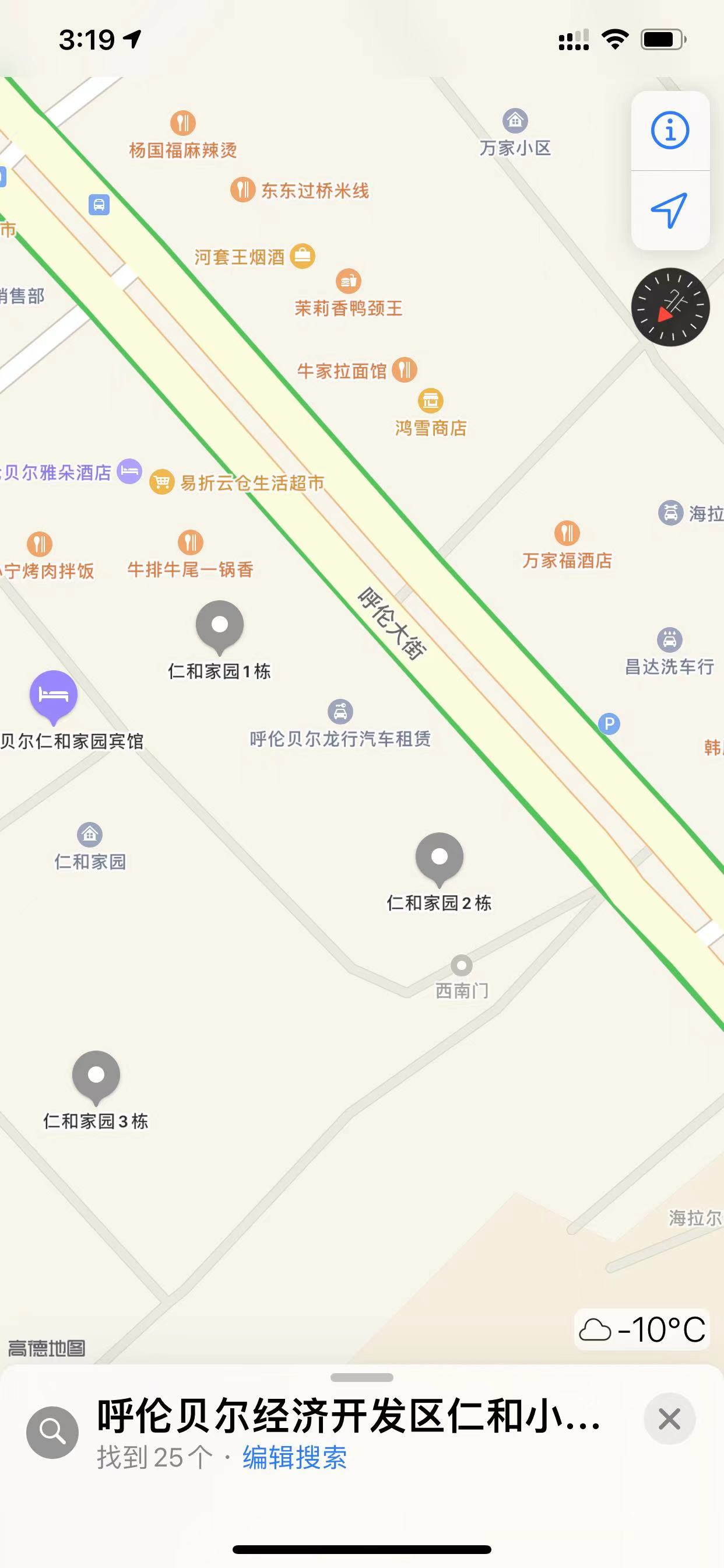The image size is (724, 1568).
Task: Select the 仁和家园1栋 pin
Action: point(220,626)
